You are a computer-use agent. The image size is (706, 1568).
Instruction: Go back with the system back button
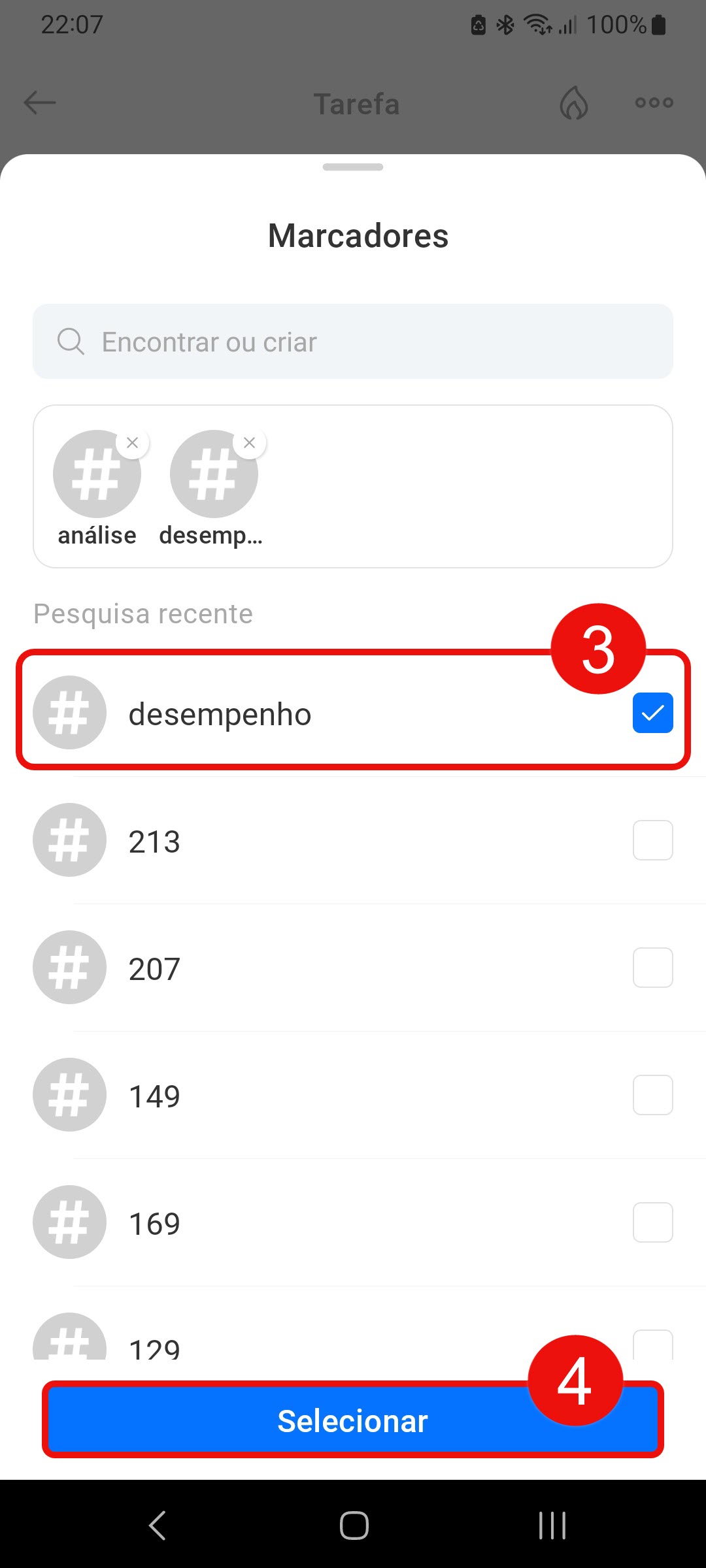pyautogui.click(x=158, y=1526)
